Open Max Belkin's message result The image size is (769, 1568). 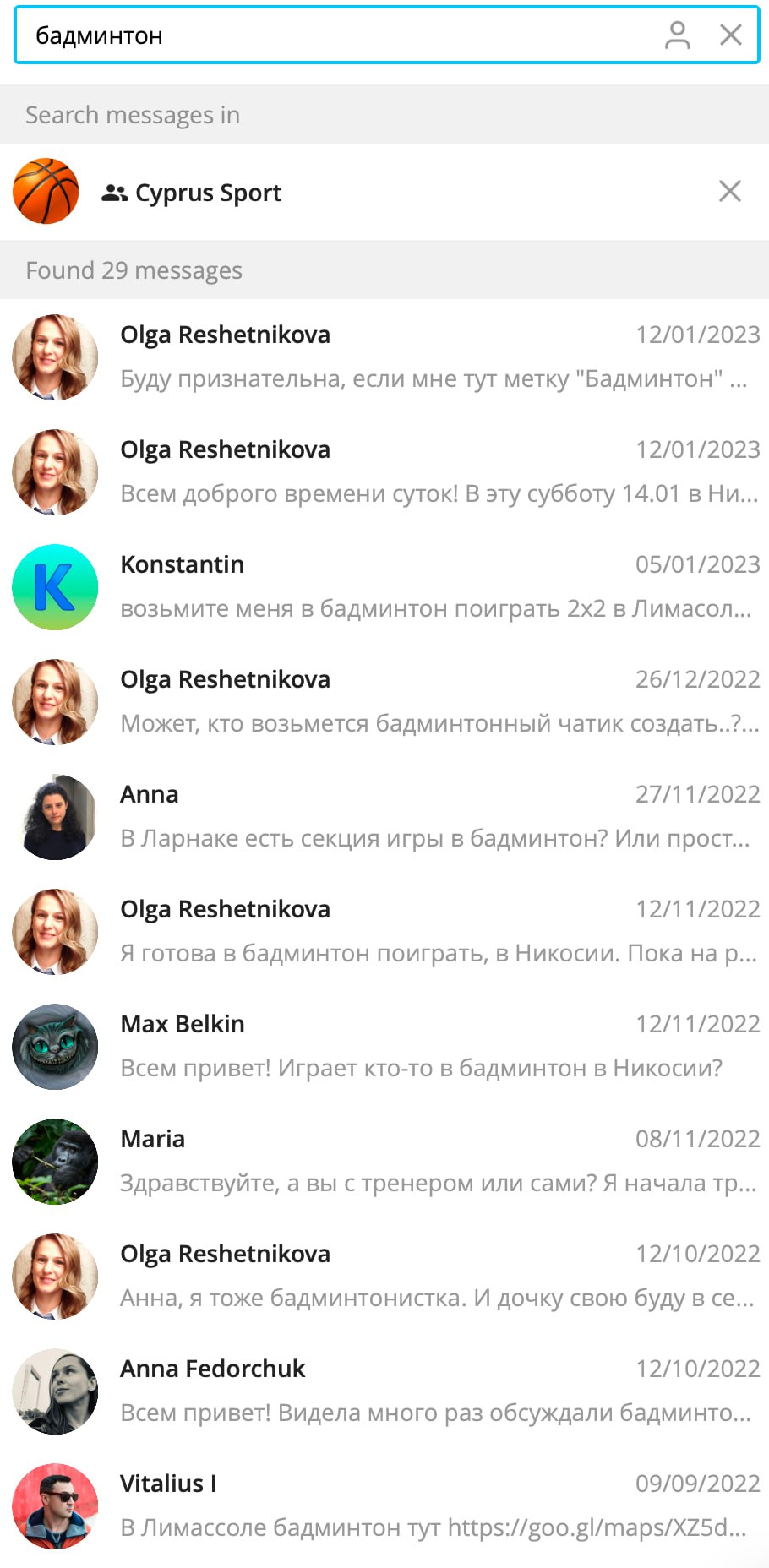click(384, 1046)
